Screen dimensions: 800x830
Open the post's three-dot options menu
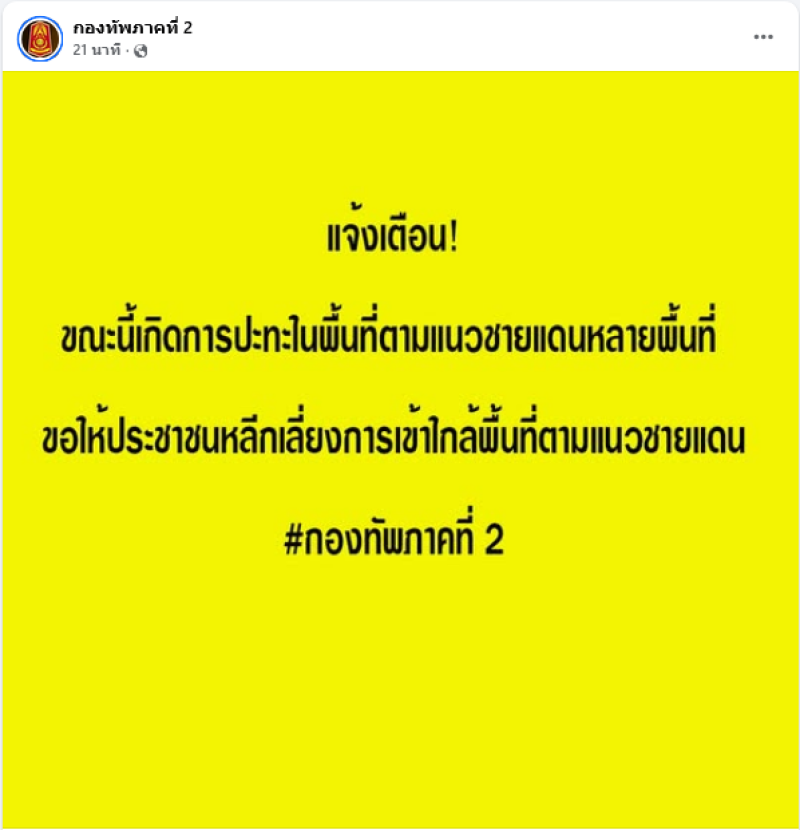pyautogui.click(x=763, y=36)
